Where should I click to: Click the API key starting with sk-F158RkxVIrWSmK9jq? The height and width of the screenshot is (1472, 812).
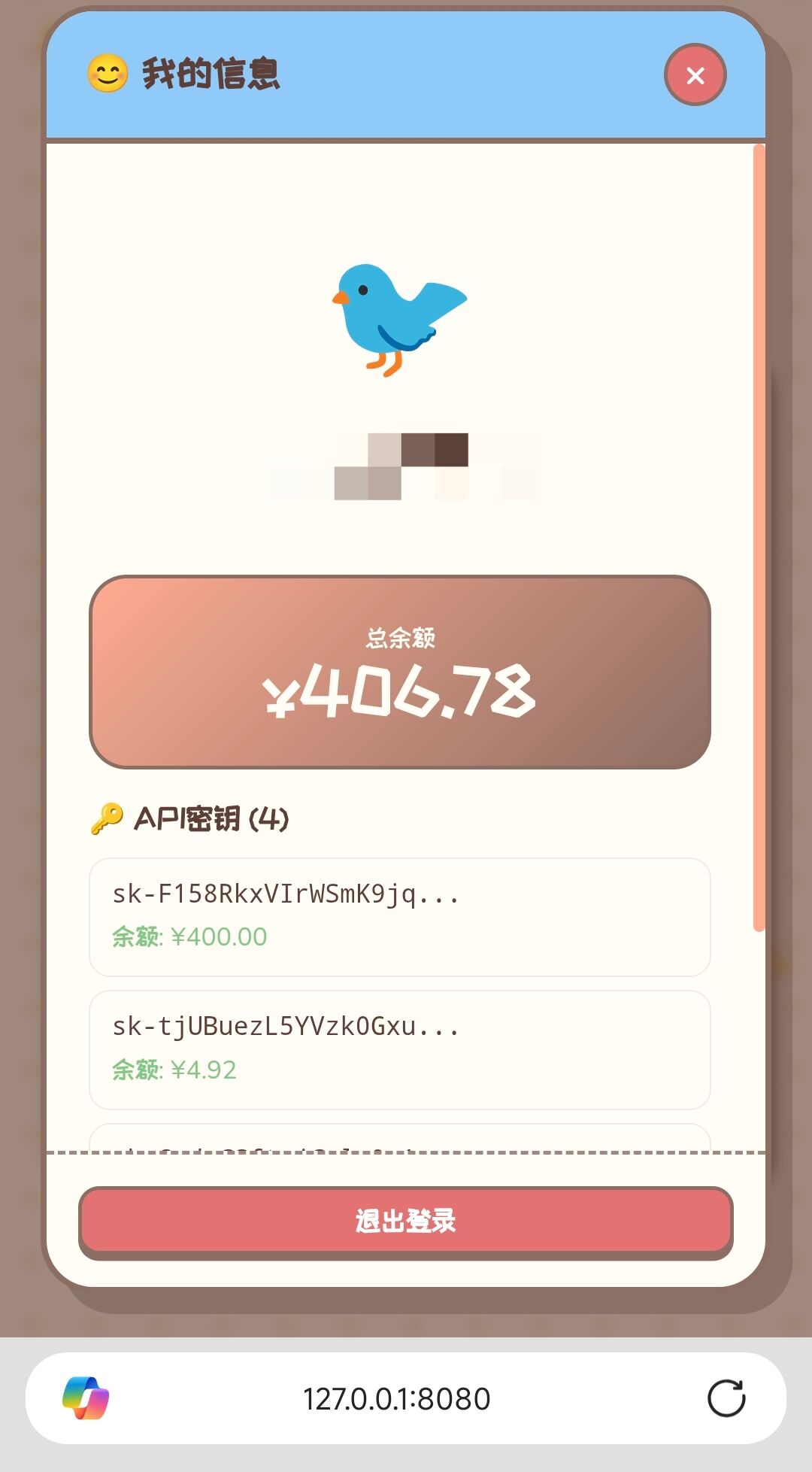[x=287, y=895]
